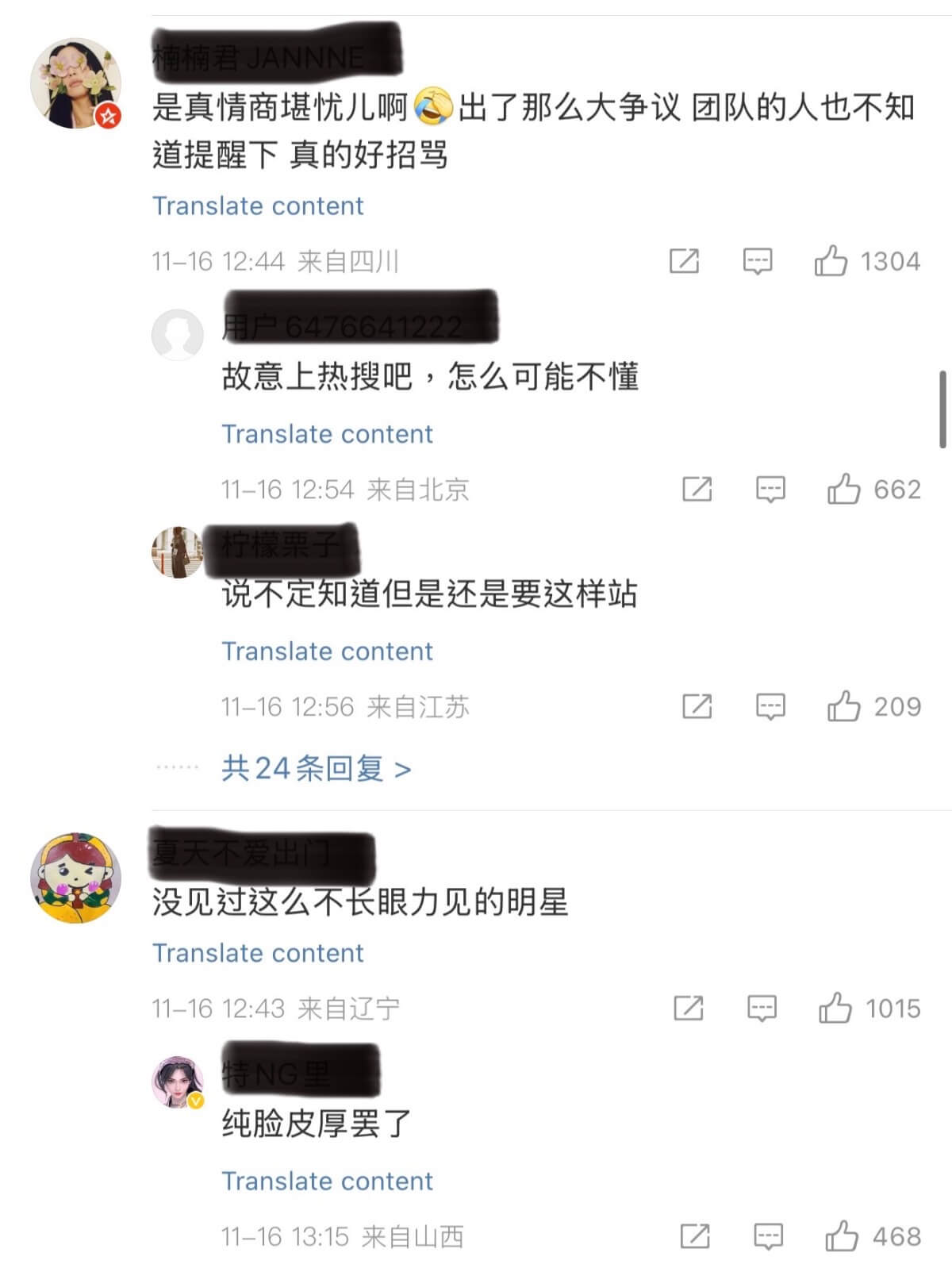The height and width of the screenshot is (1272, 952).
Task: Reply to the 11-16 12:44 Sichuan comment
Action: [757, 261]
